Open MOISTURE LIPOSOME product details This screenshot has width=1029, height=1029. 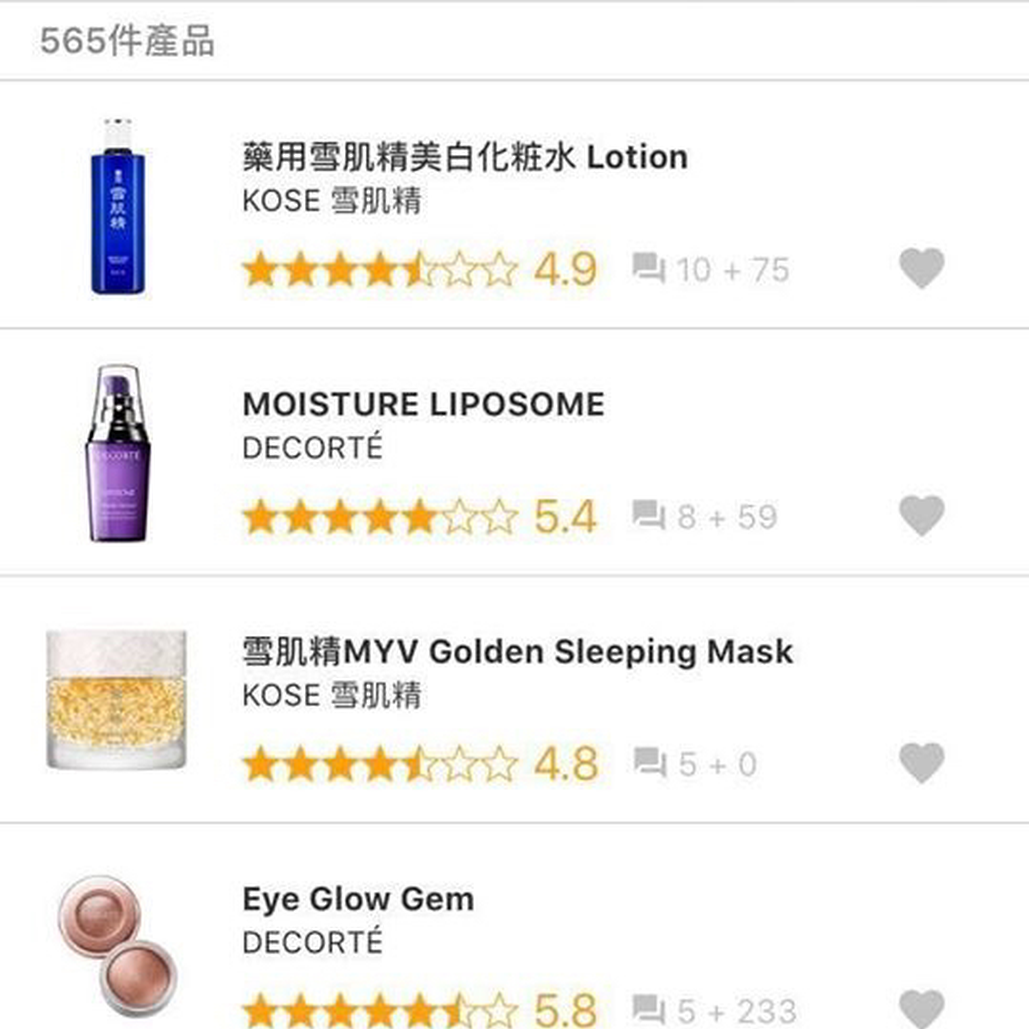point(423,405)
